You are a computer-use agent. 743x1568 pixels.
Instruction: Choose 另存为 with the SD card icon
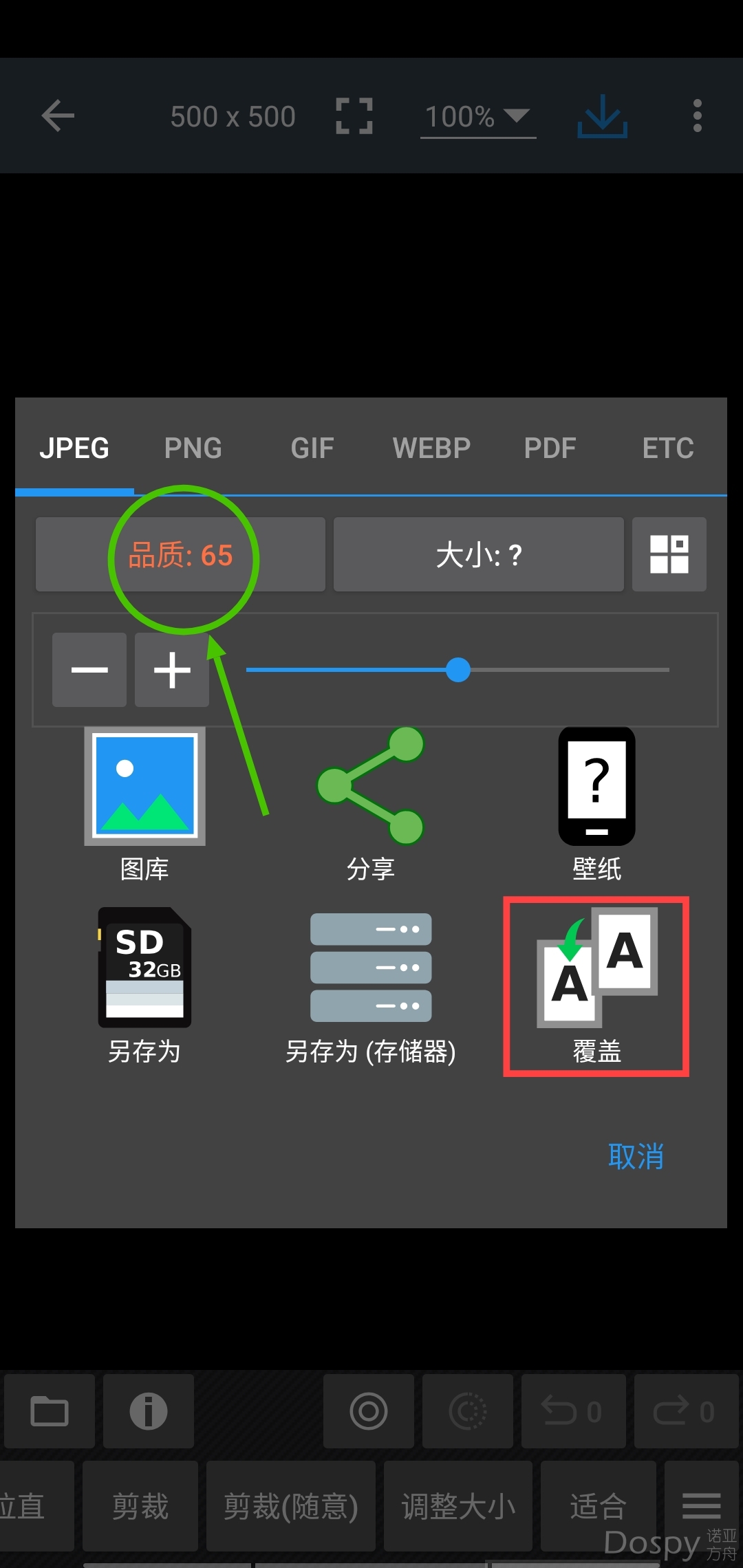coord(144,985)
